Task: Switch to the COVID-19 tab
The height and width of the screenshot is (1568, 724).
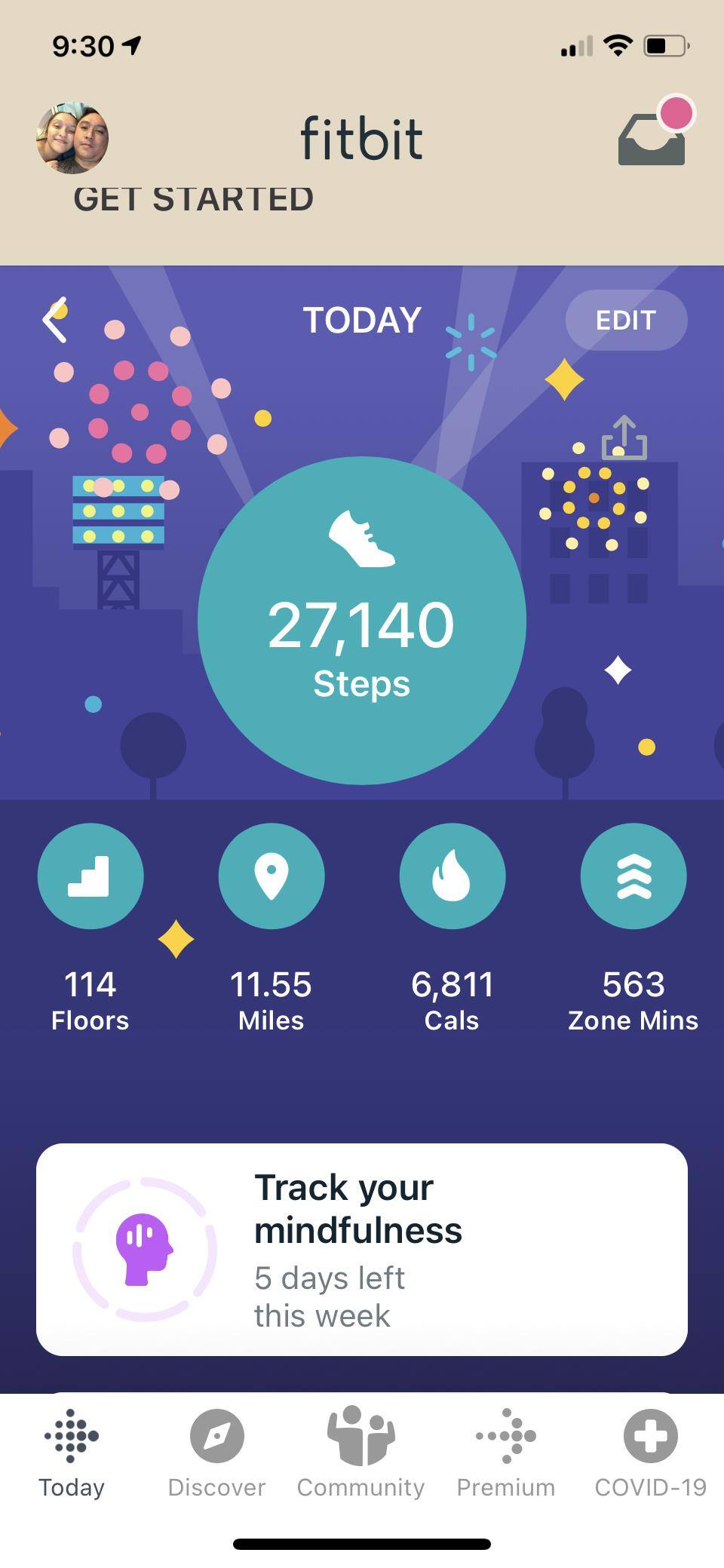Action: (650, 1453)
